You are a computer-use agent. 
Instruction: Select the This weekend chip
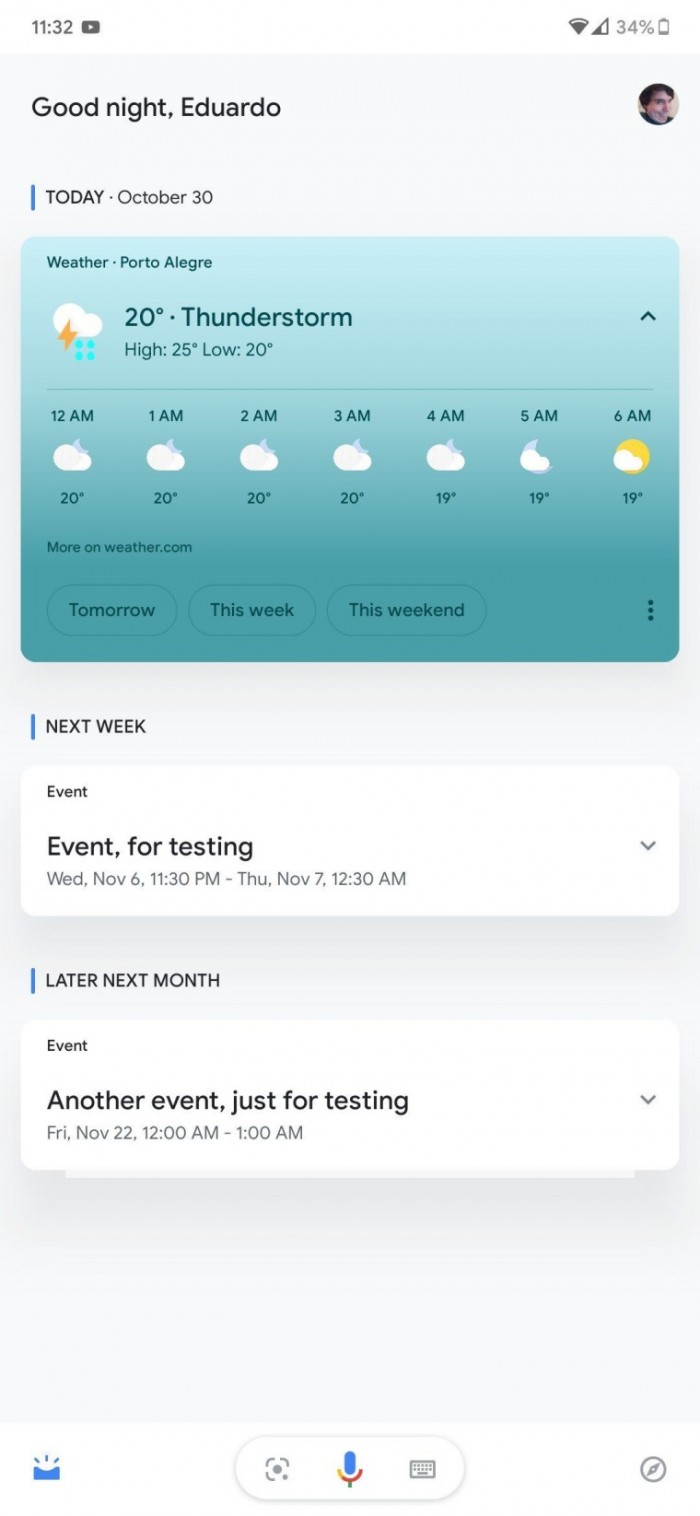pyautogui.click(x=406, y=610)
